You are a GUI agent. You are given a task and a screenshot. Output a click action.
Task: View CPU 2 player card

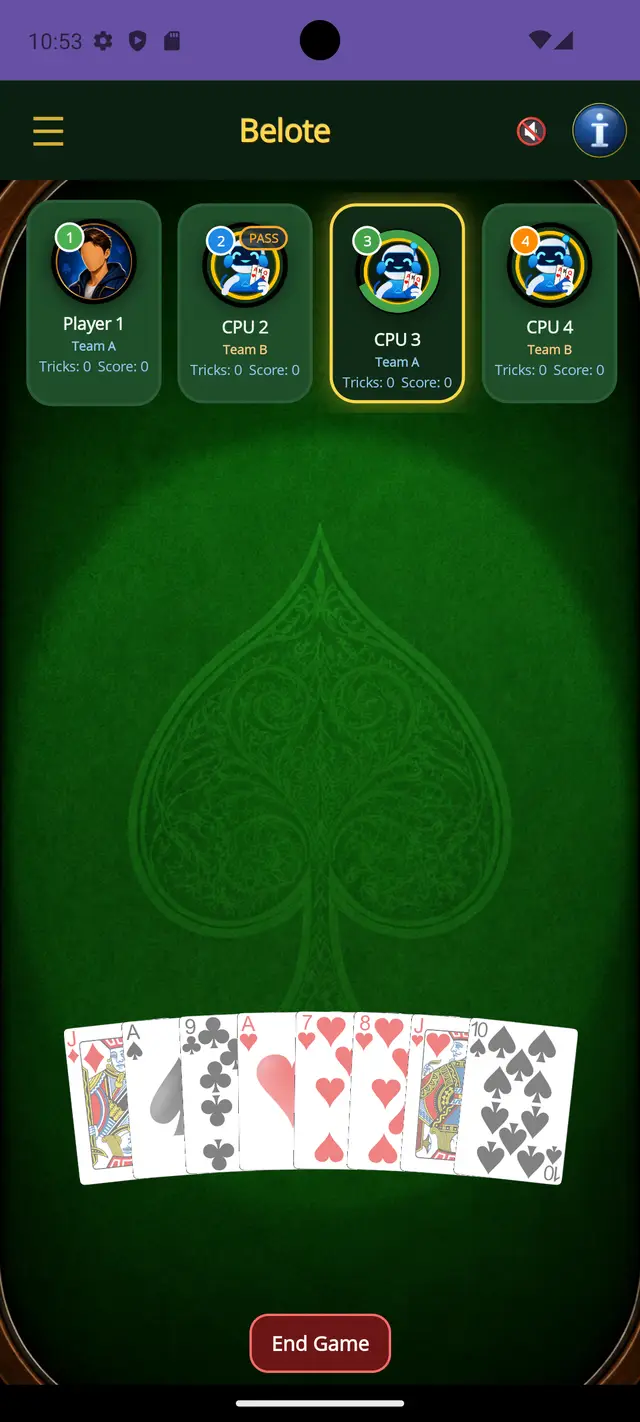245,303
